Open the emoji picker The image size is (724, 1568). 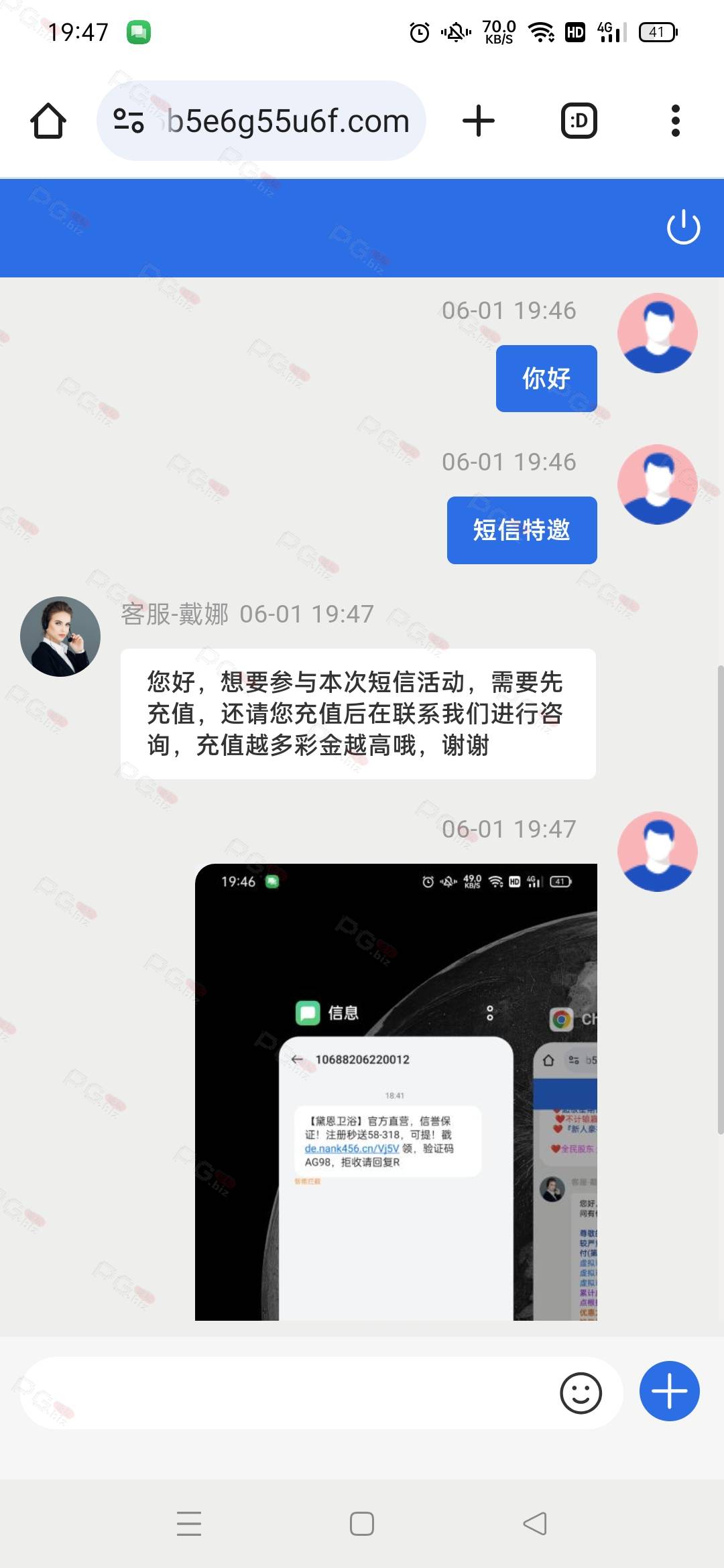581,1393
